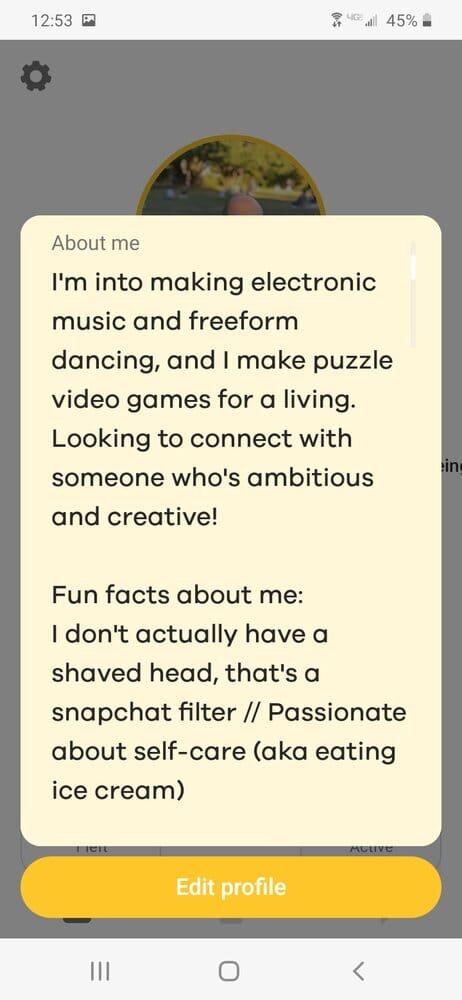The image size is (462, 1000).
Task: Tap the circular profile photo
Action: [231, 176]
